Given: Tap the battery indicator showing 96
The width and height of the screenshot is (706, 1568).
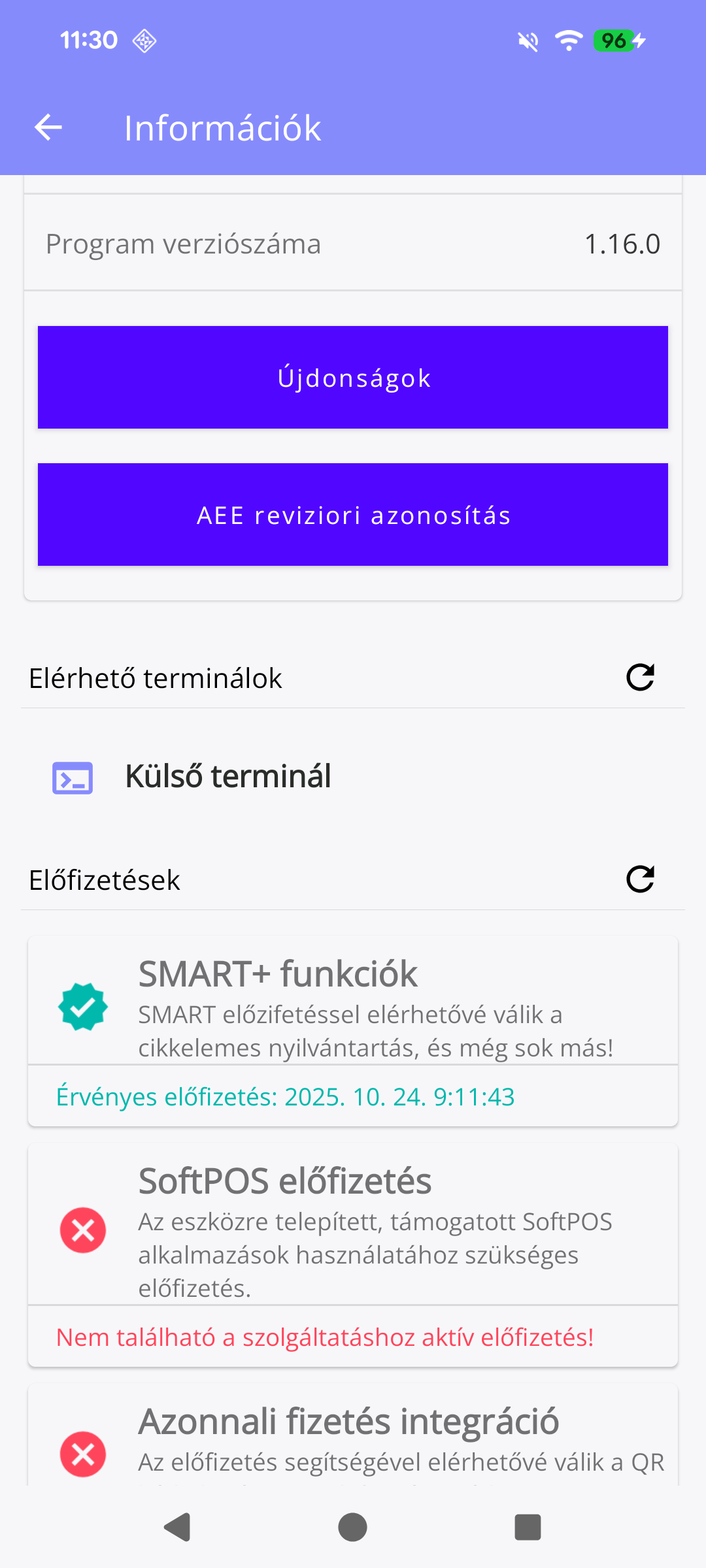Looking at the screenshot, I should coord(614,39).
